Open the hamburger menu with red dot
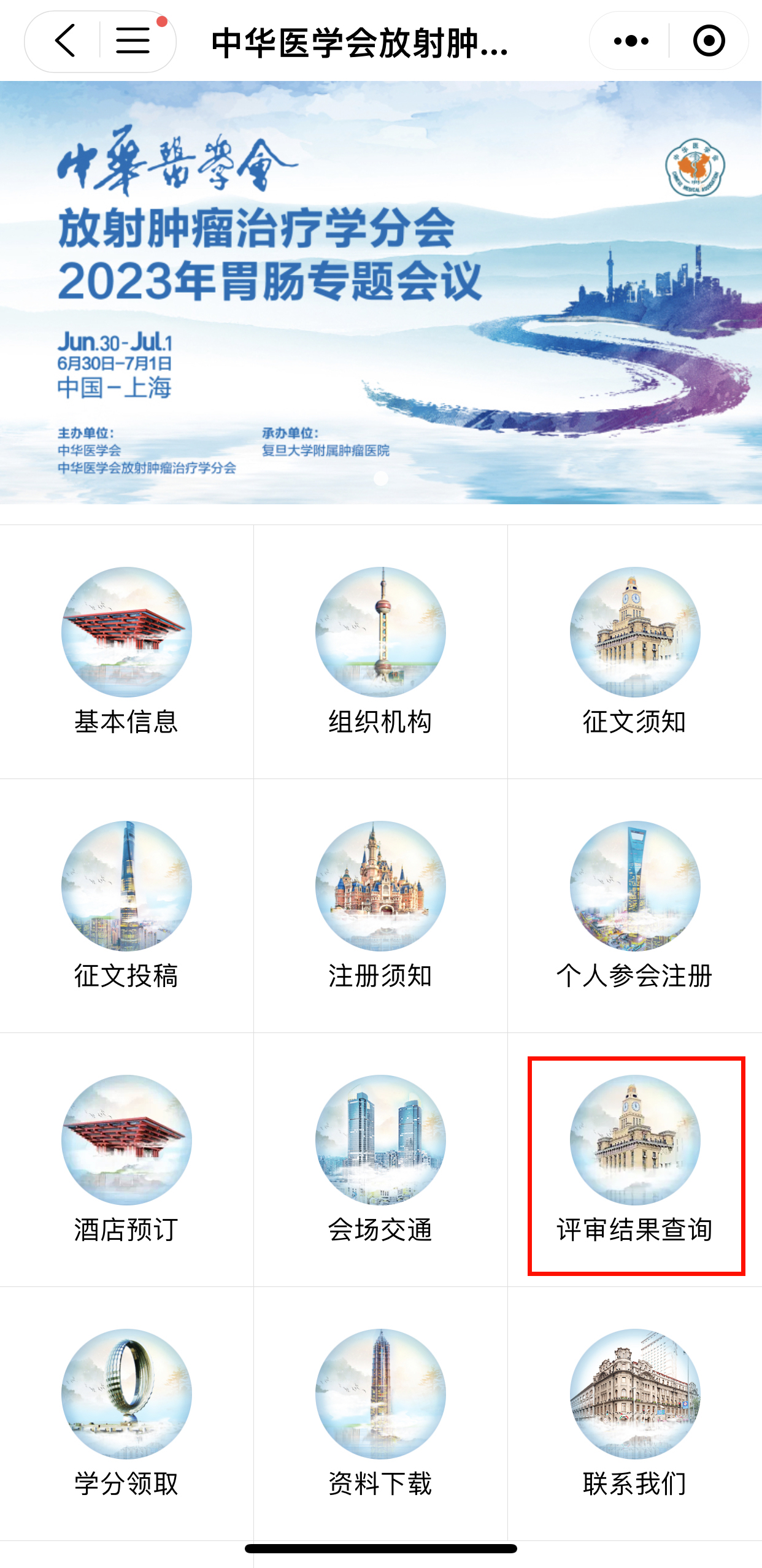The width and height of the screenshot is (762, 1568). (x=134, y=40)
